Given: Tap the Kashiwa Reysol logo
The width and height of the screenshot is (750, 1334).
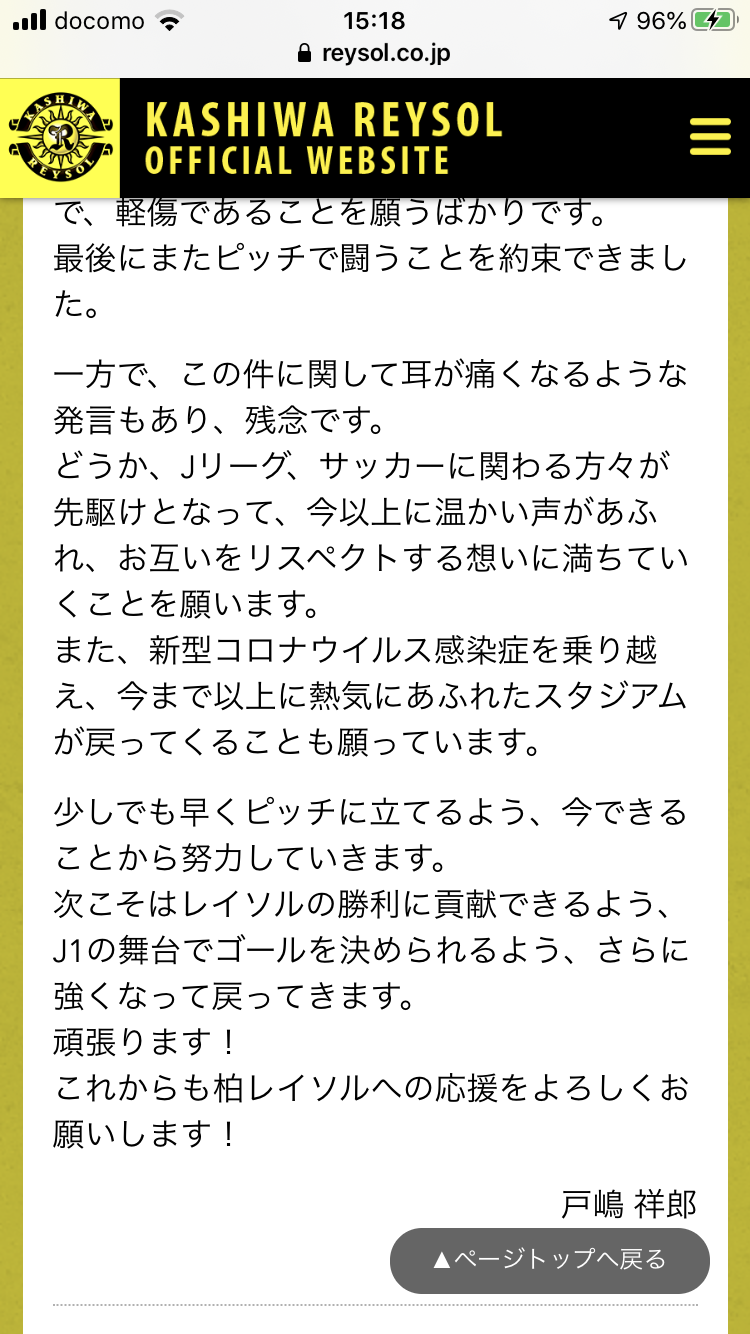Looking at the screenshot, I should (60, 137).
